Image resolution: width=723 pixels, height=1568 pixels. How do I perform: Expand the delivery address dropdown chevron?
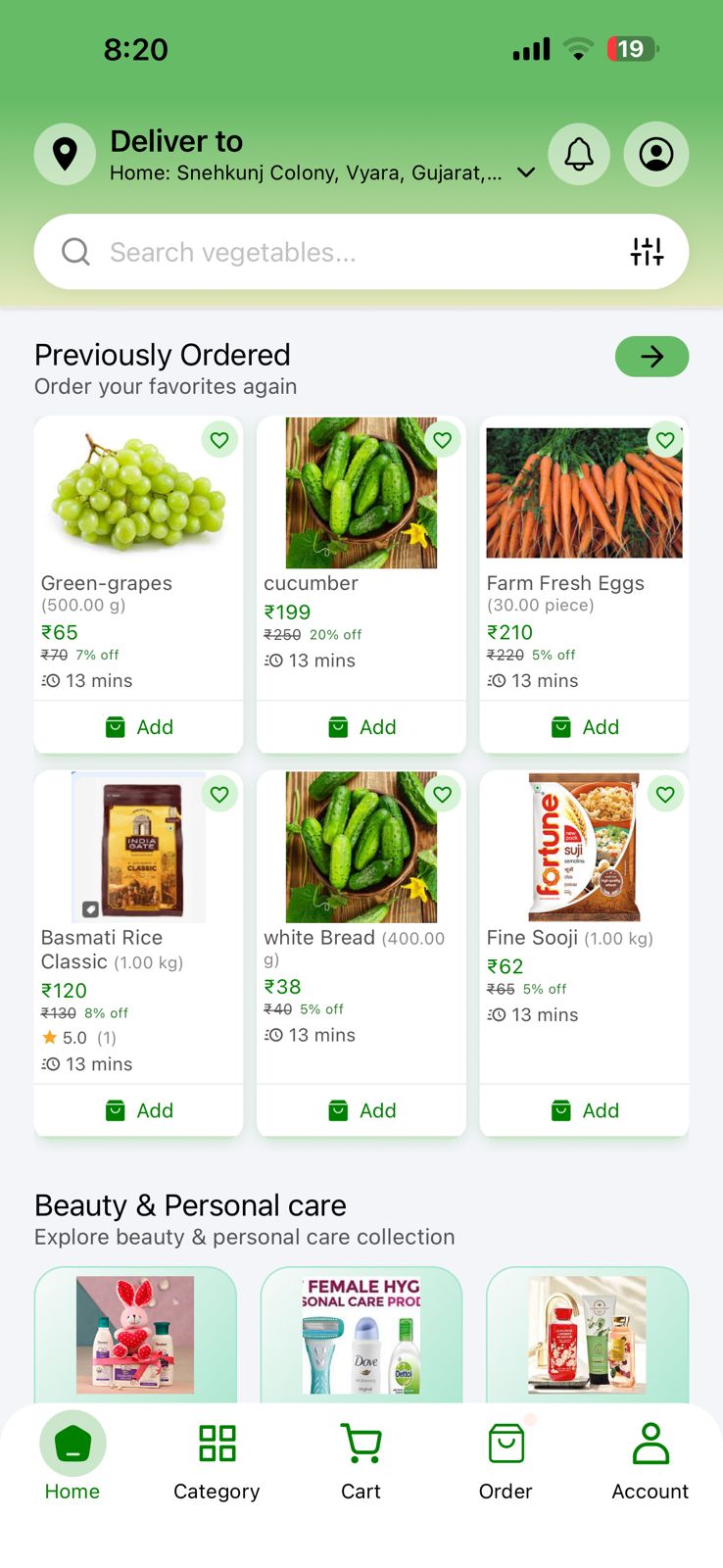[x=526, y=172]
